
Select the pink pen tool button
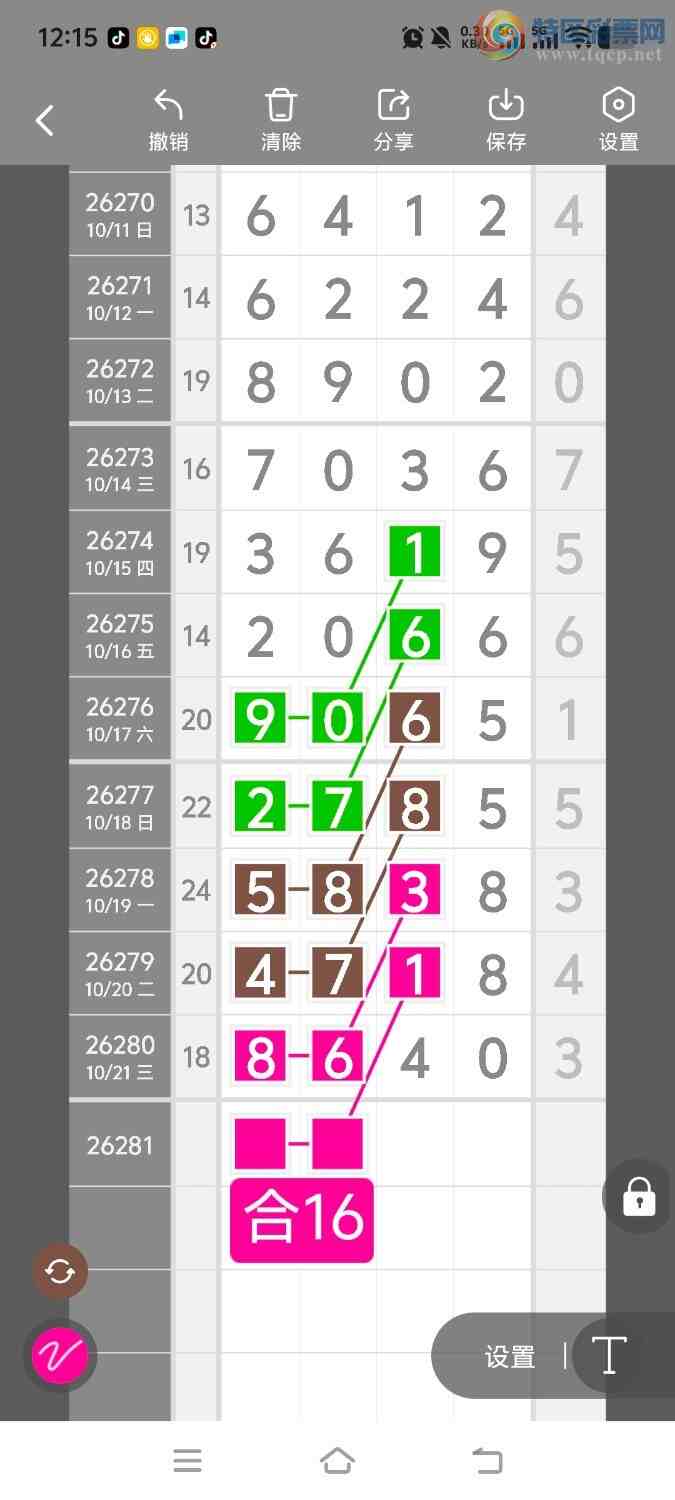click(60, 1356)
